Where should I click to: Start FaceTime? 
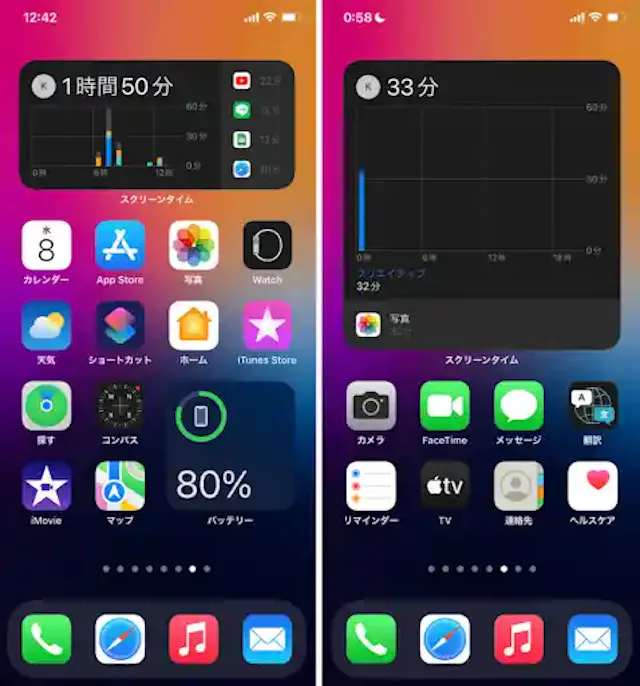[x=445, y=406]
